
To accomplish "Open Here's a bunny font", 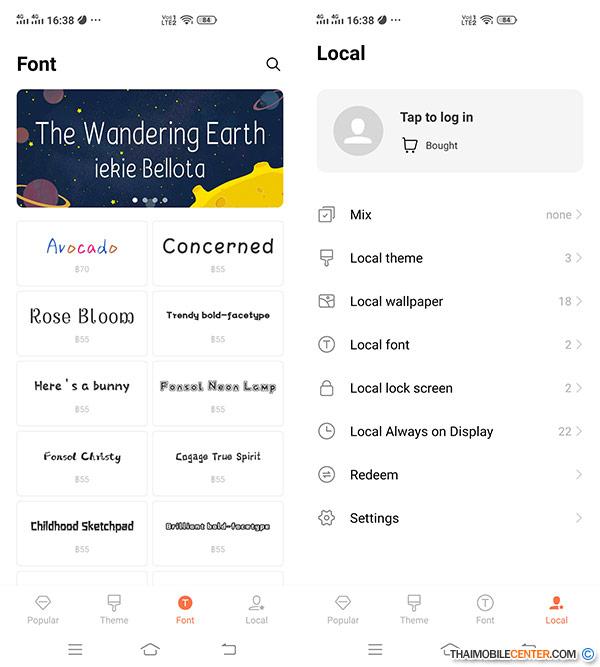I will pos(82,393).
